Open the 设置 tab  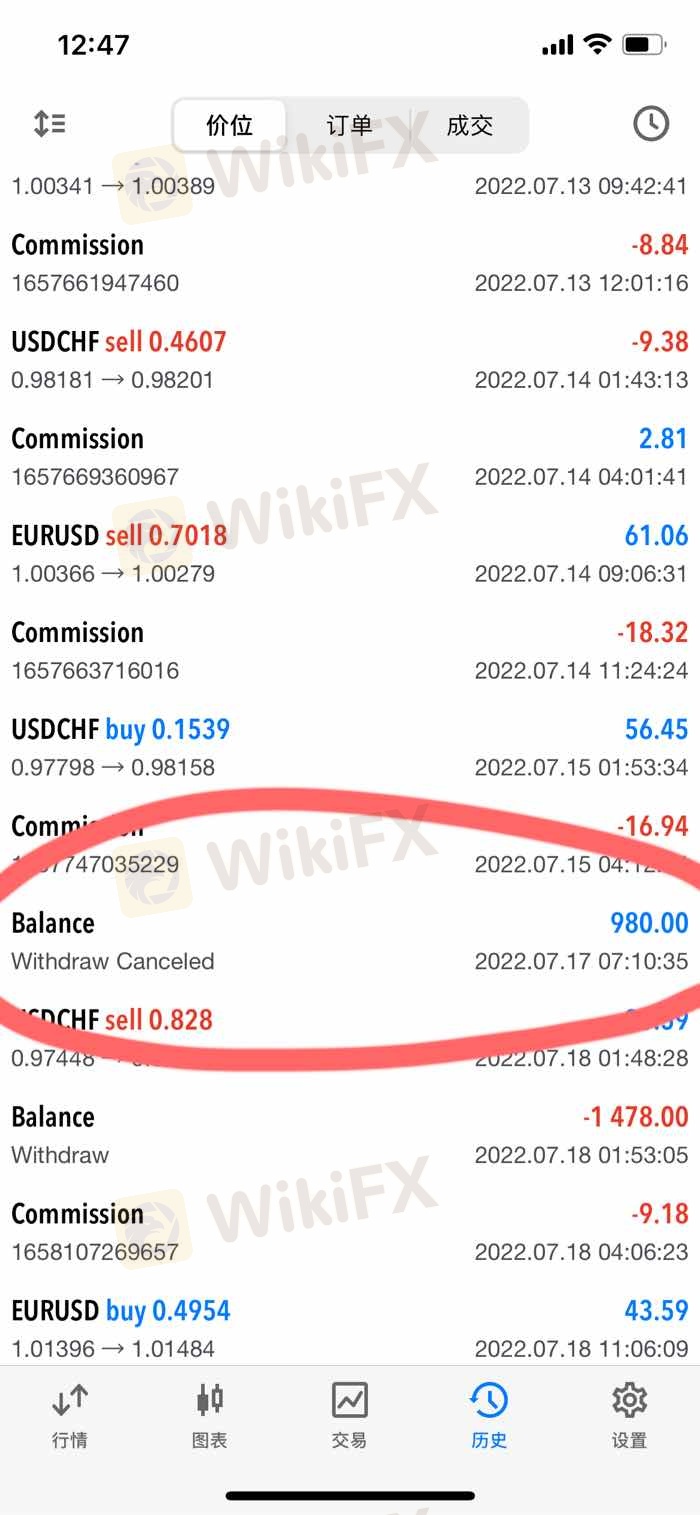point(630,1416)
